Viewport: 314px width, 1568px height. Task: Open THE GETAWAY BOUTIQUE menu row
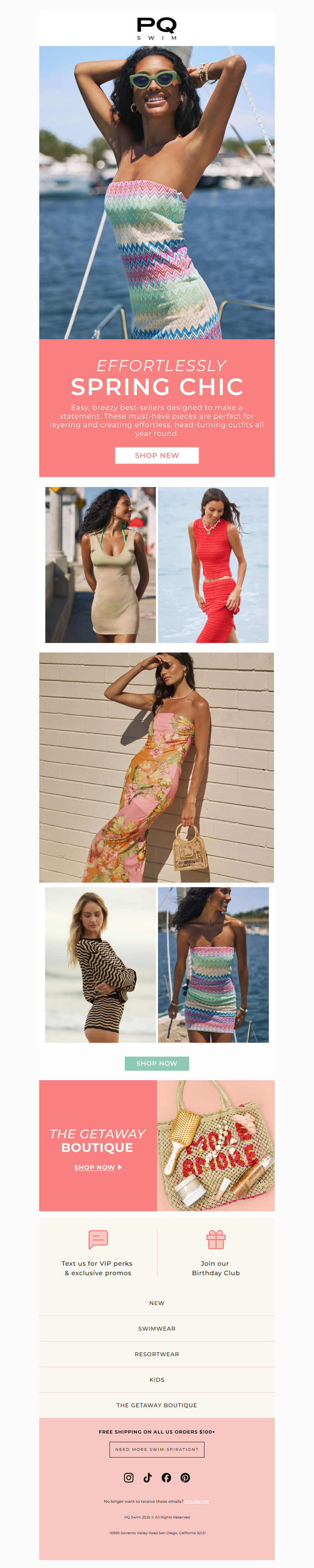tap(157, 1406)
